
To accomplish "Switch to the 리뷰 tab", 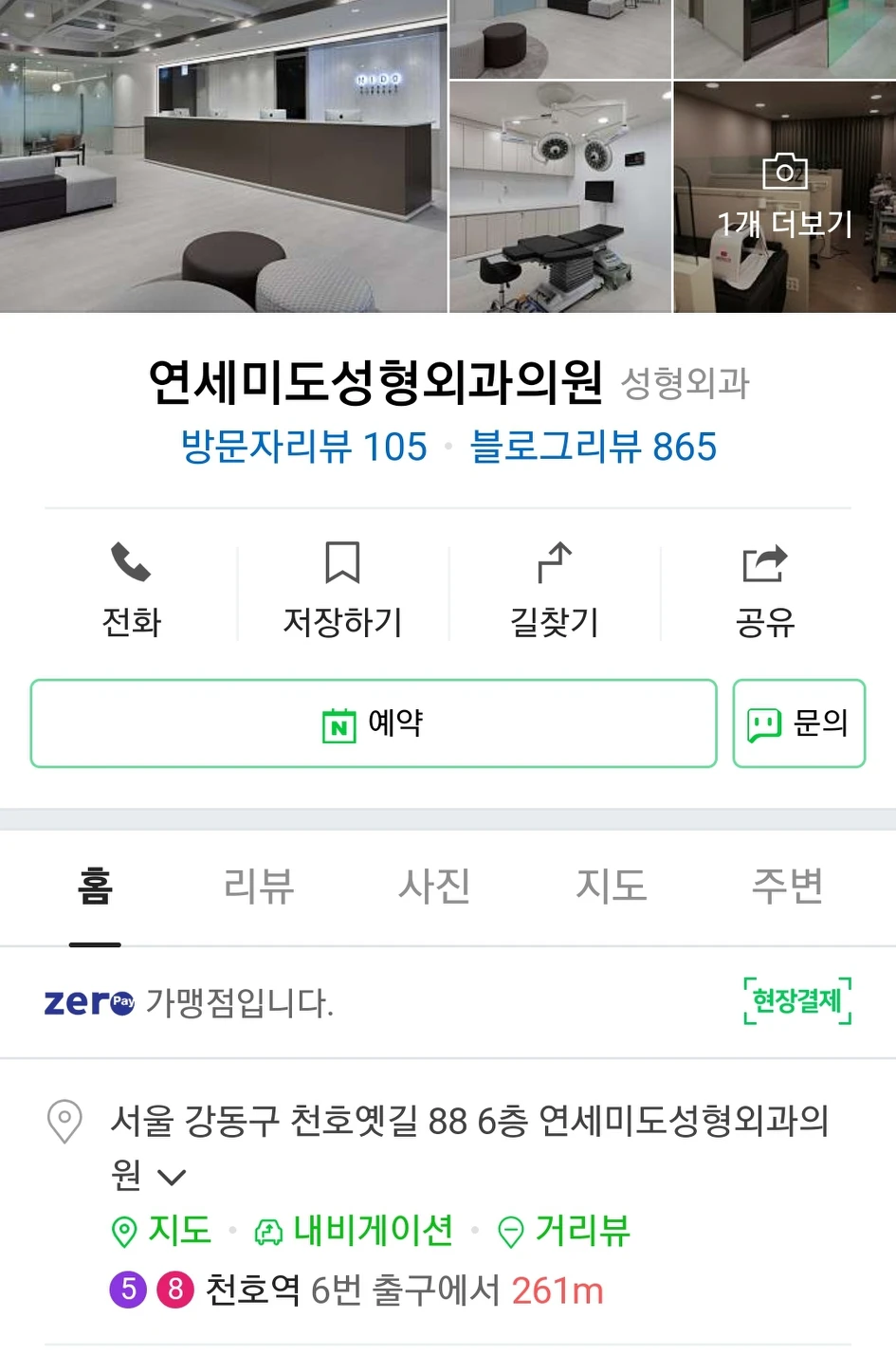I will point(258,886).
